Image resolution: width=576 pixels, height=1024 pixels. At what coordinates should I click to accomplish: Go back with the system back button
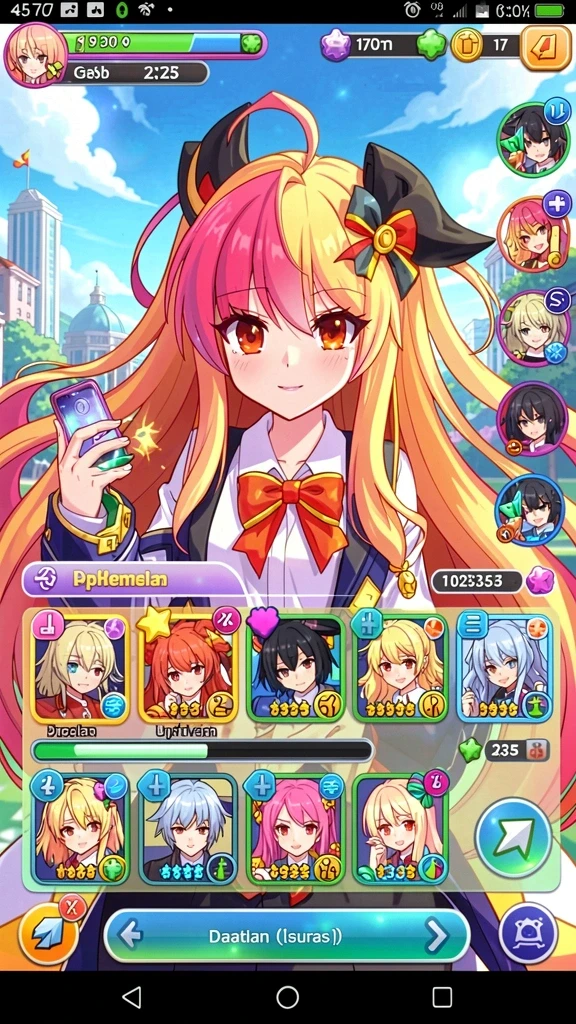click(x=132, y=997)
